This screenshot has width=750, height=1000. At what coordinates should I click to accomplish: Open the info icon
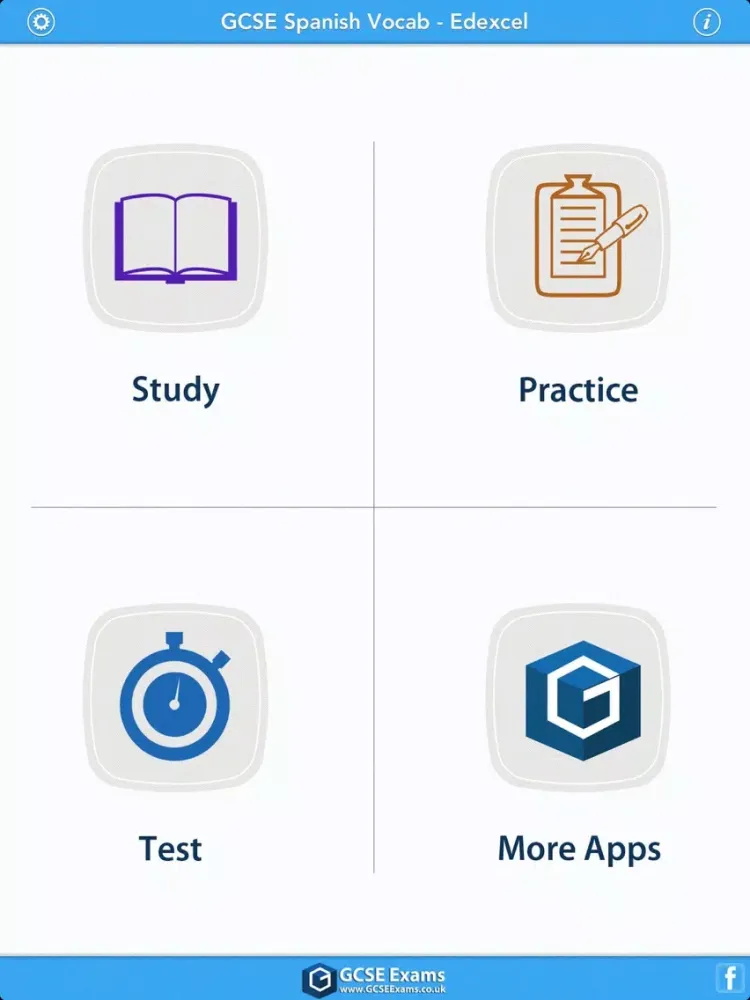pyautogui.click(x=707, y=22)
